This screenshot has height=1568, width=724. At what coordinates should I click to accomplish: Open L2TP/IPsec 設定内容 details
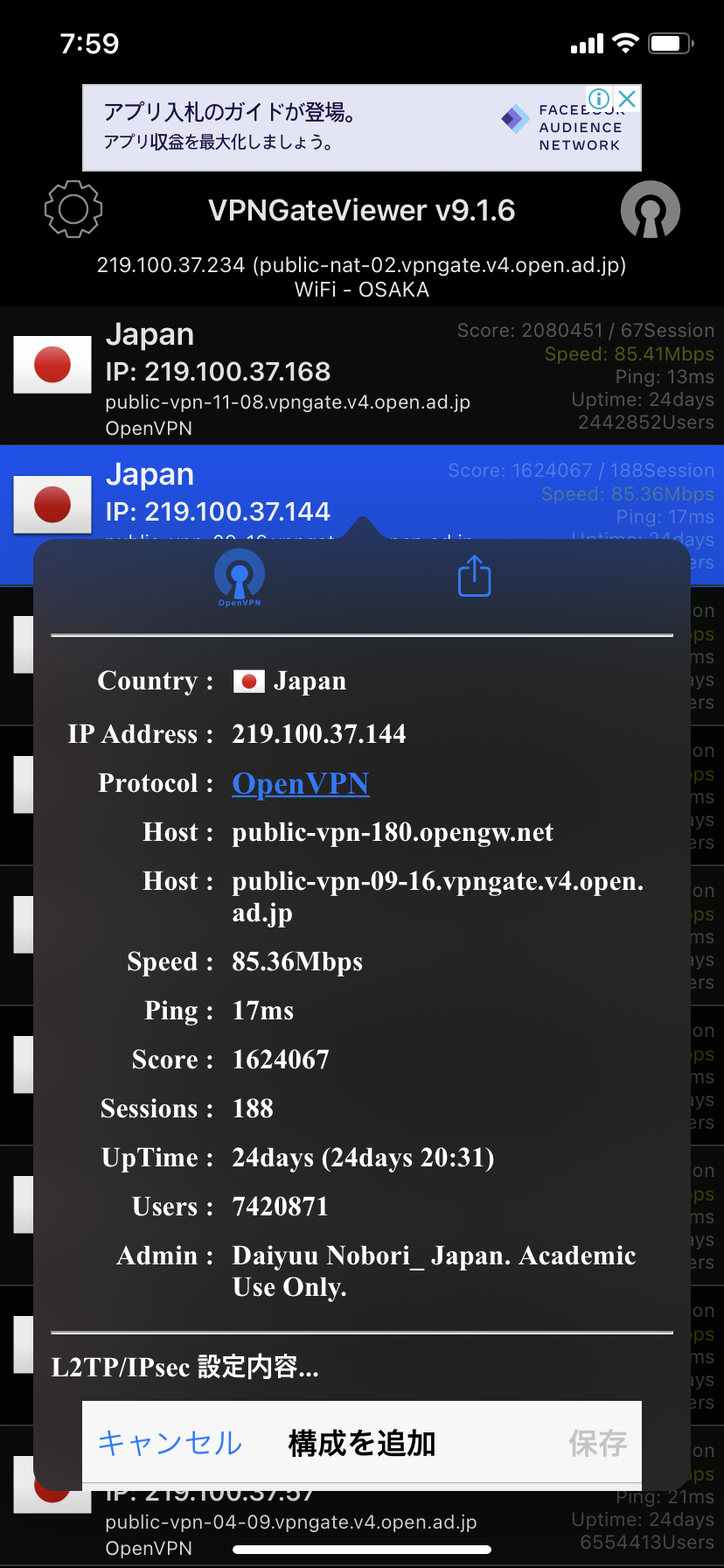[185, 1366]
